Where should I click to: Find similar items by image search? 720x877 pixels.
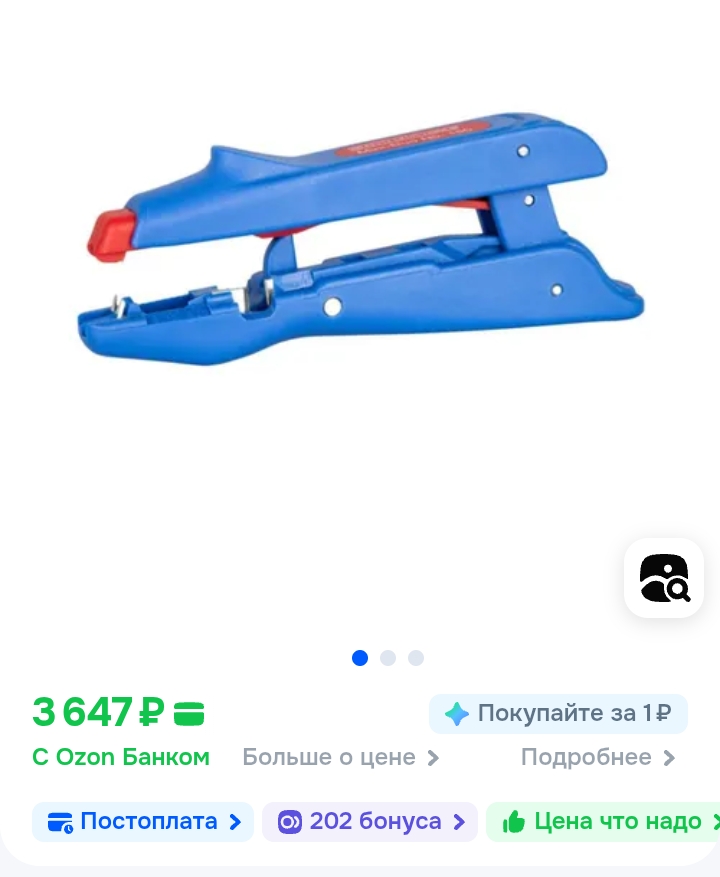tap(664, 578)
